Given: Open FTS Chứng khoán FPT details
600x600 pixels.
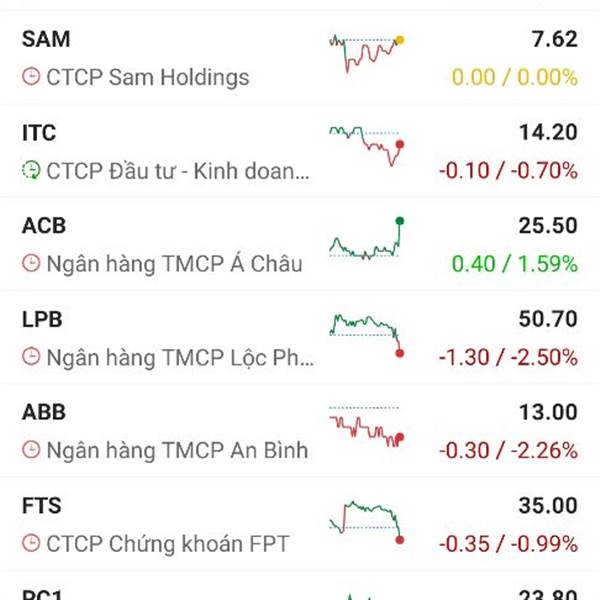Looking at the screenshot, I should click(300, 524).
